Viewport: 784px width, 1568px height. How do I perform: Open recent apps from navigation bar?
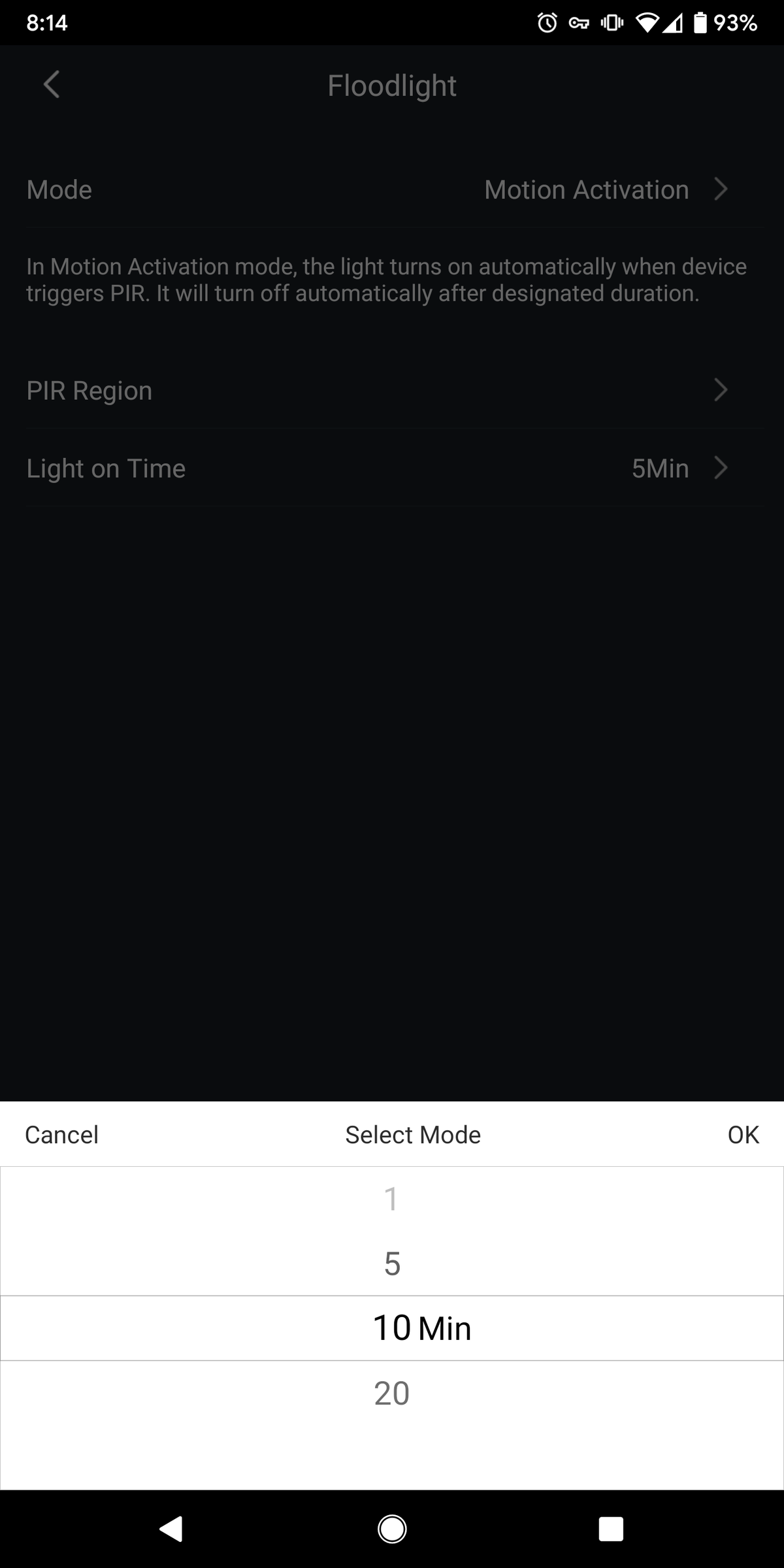coord(611,1529)
